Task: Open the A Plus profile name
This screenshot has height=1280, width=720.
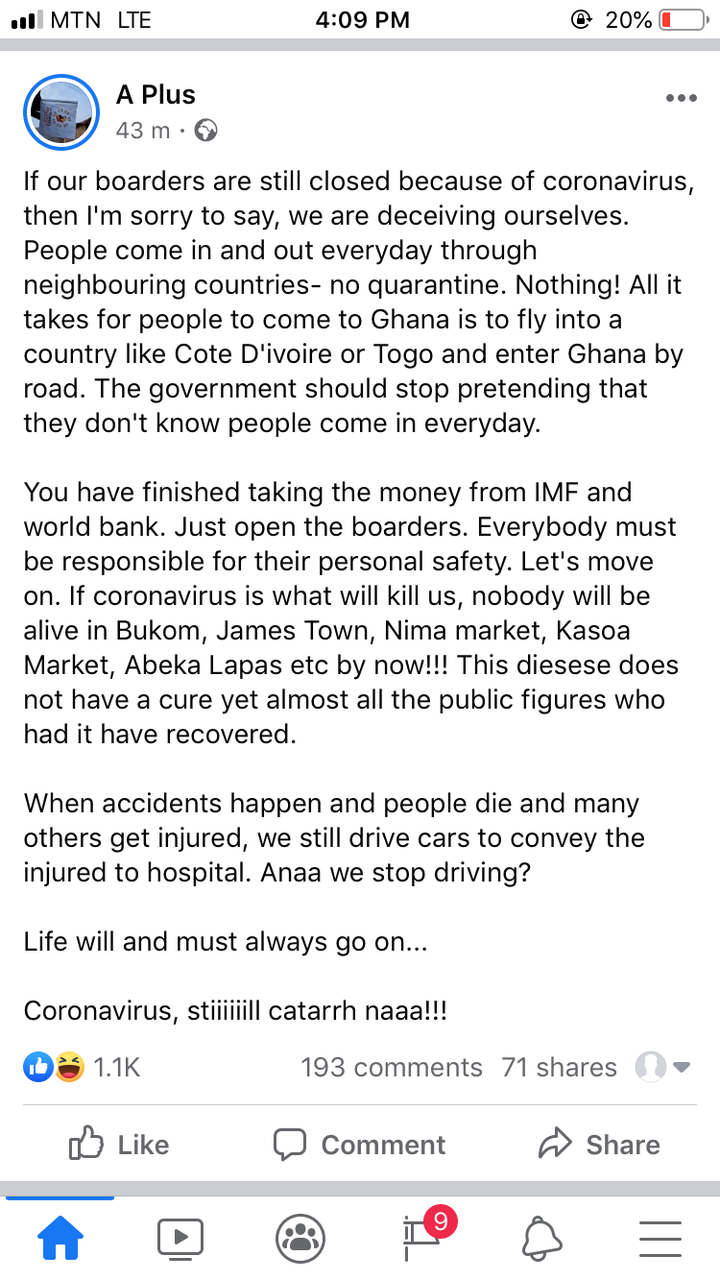Action: coord(156,95)
